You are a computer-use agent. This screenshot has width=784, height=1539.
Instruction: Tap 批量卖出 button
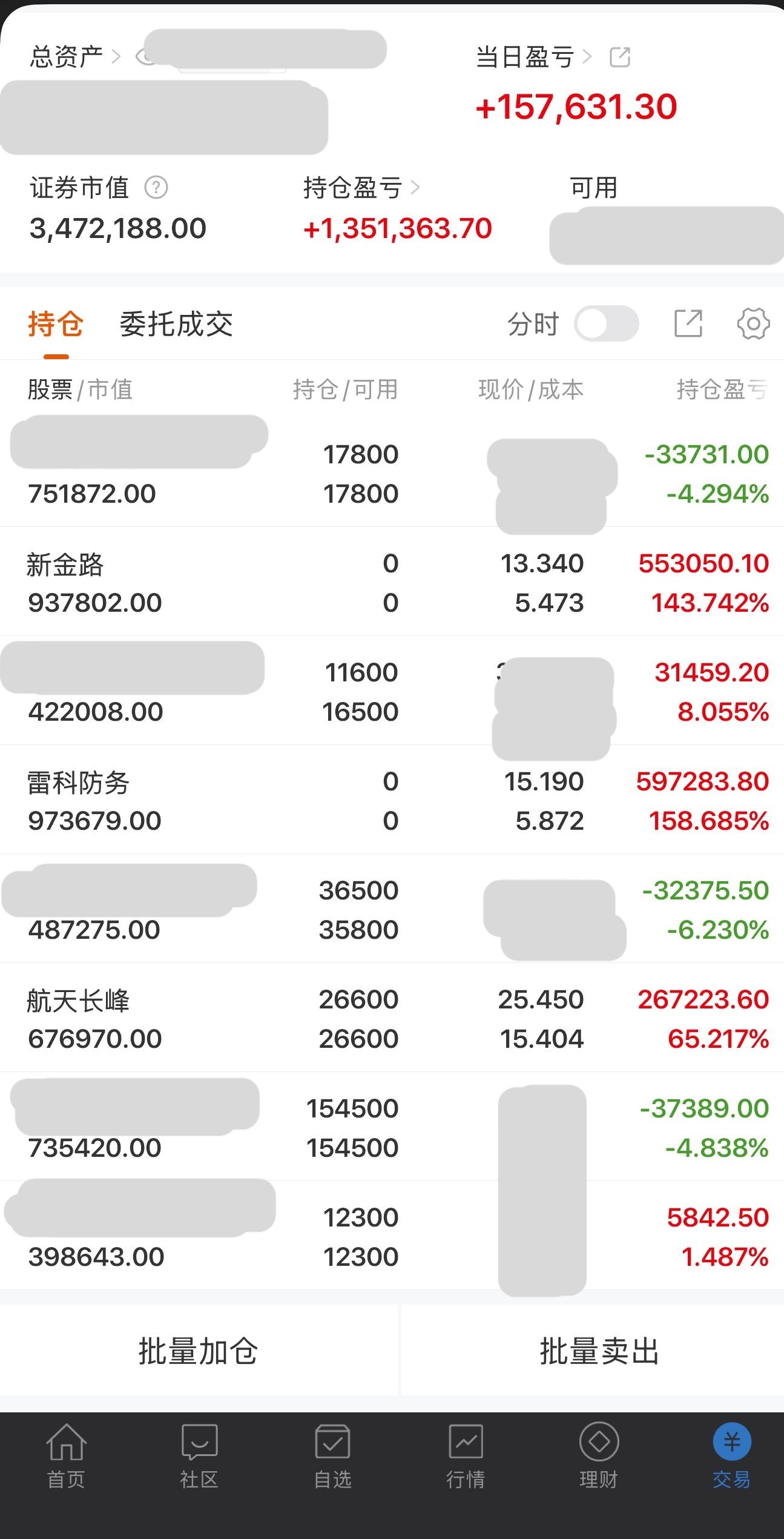pyautogui.click(x=598, y=1351)
